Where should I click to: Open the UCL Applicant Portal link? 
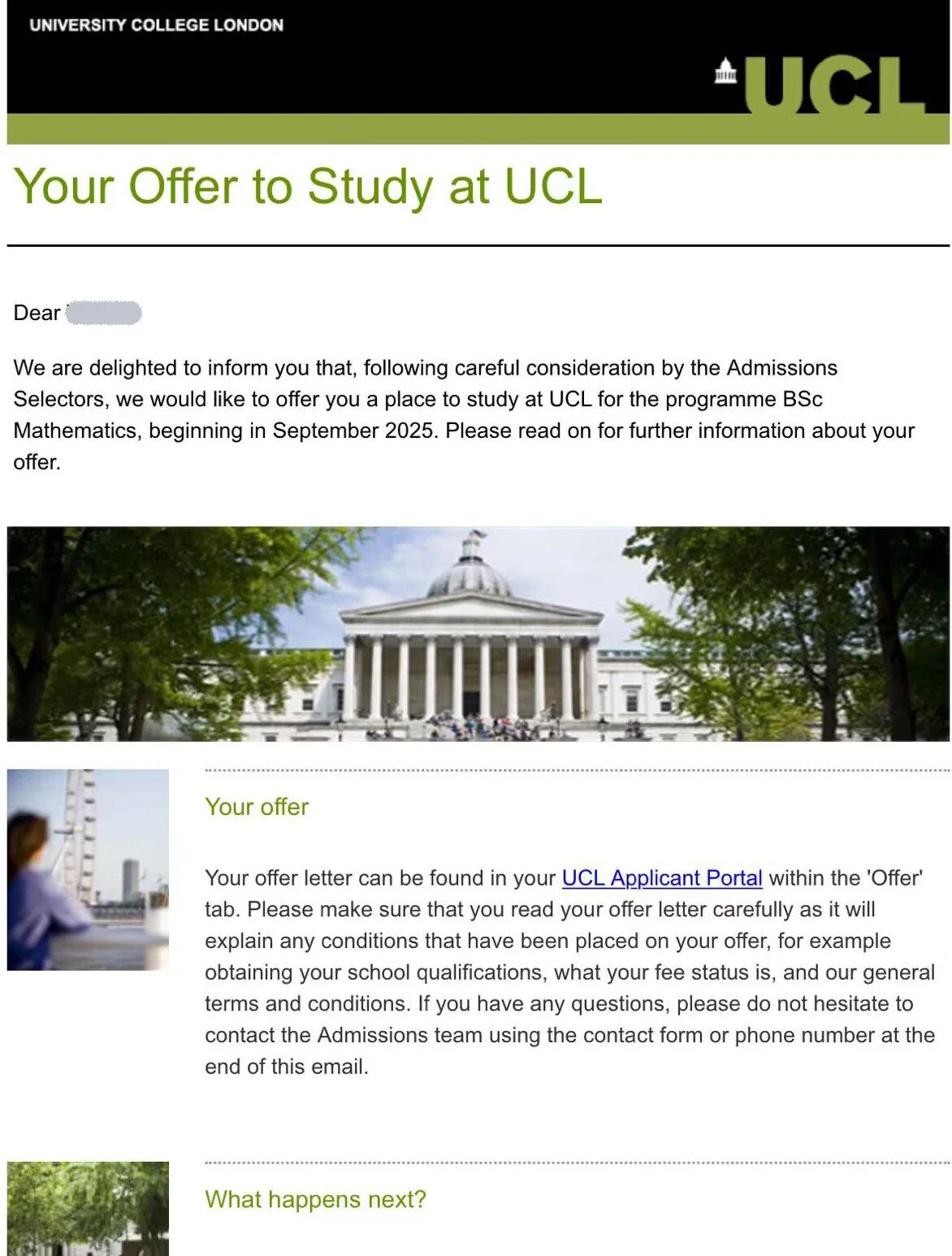(661, 878)
